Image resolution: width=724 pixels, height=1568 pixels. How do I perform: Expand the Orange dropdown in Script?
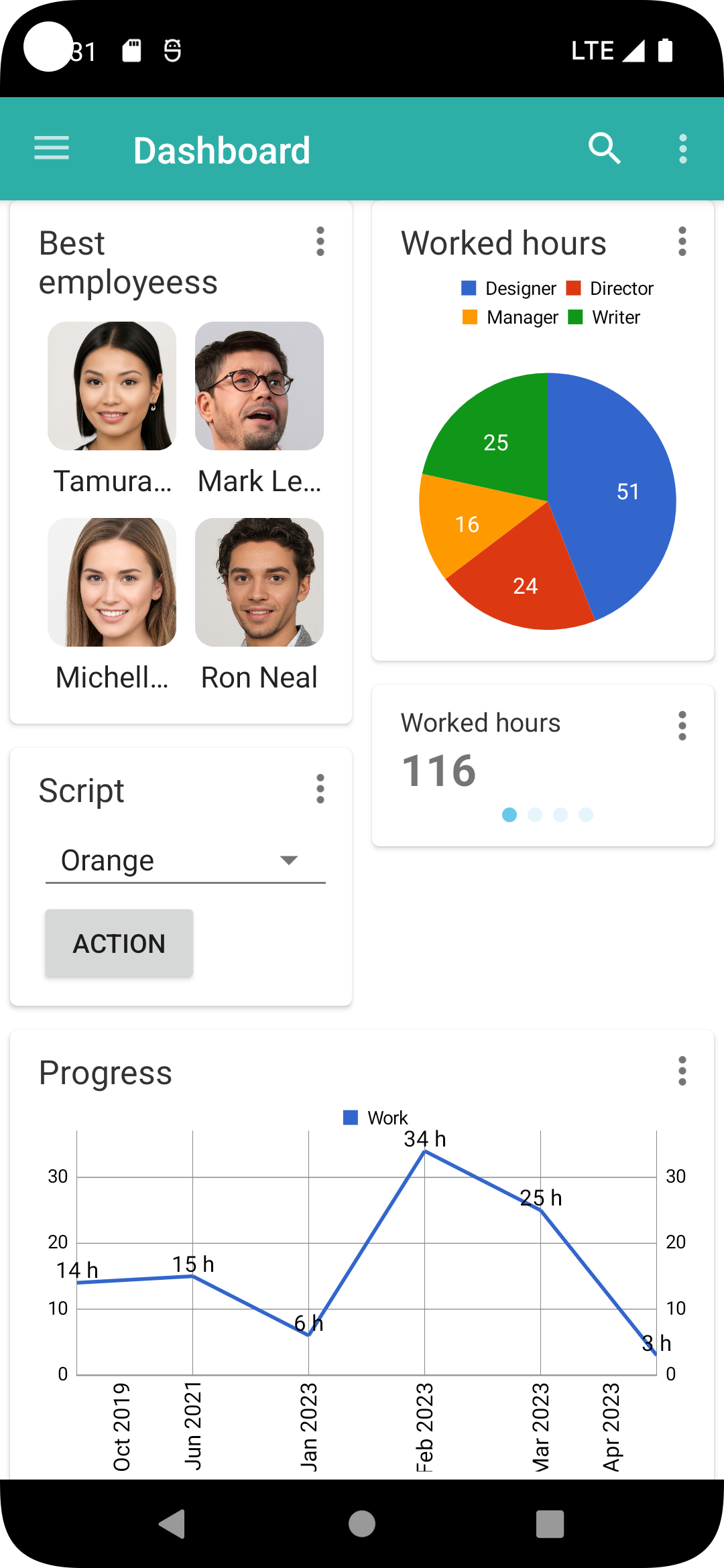[186, 860]
